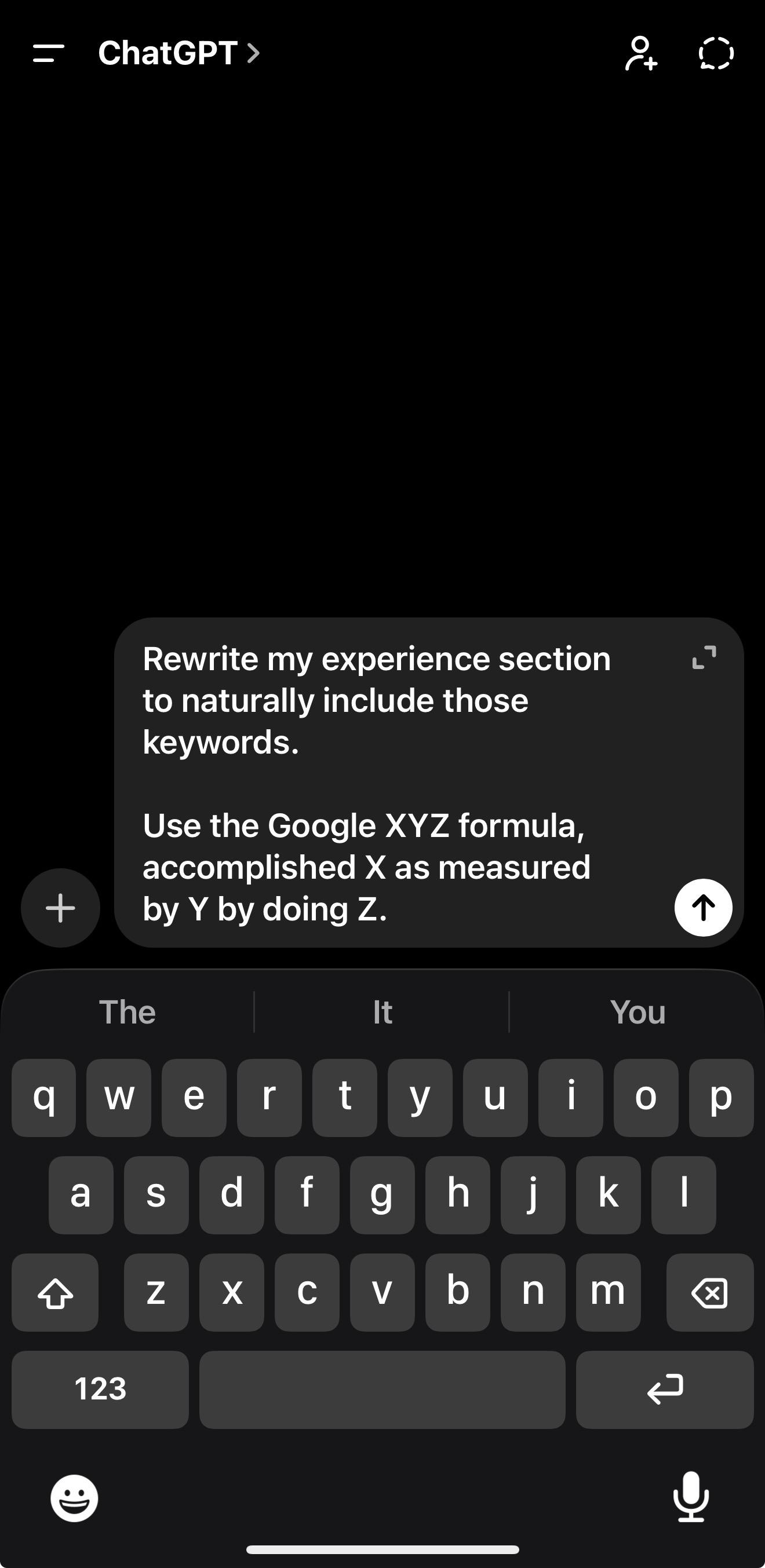Viewport: 765px width, 1568px height.
Task: Send the resume rewrite prompt
Action: pyautogui.click(x=703, y=907)
